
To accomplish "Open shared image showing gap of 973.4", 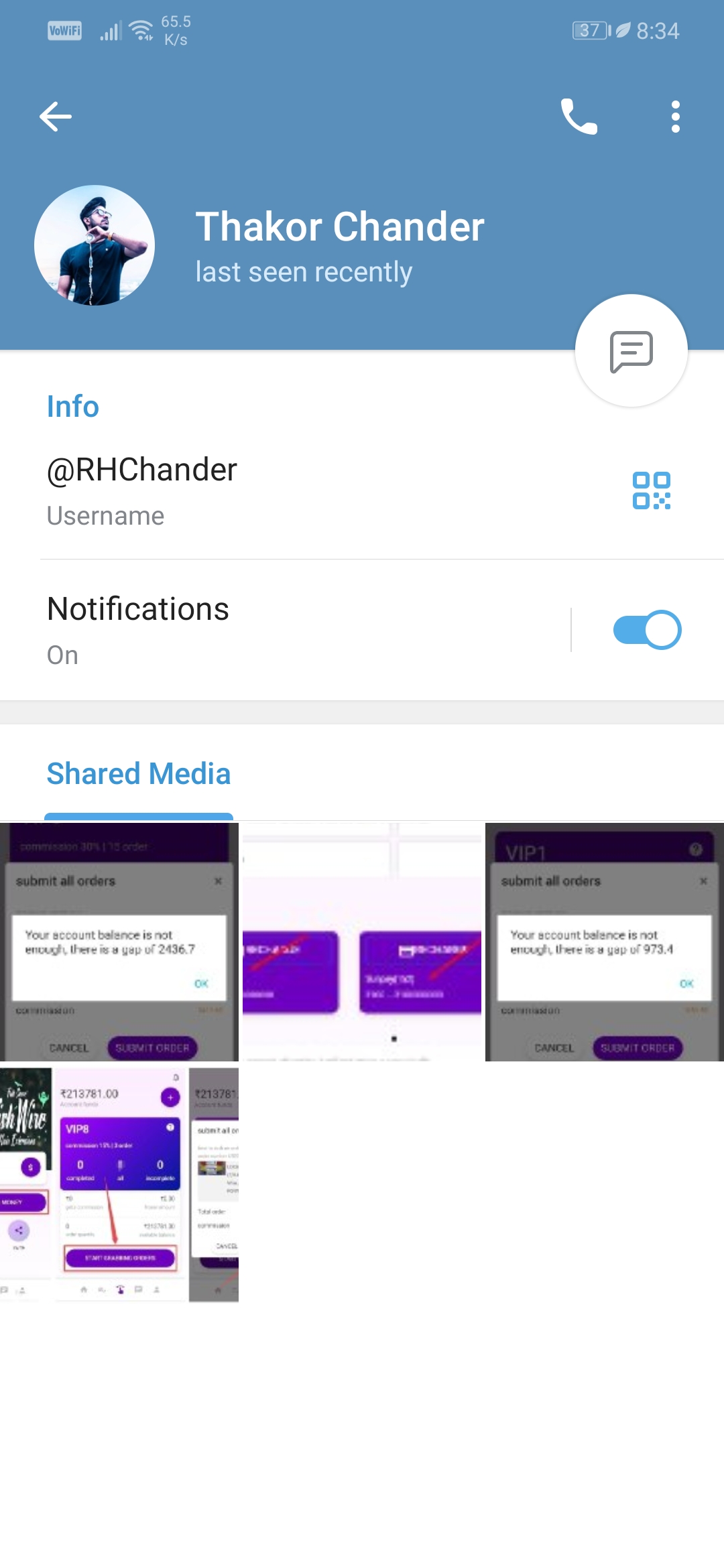I will click(x=605, y=942).
